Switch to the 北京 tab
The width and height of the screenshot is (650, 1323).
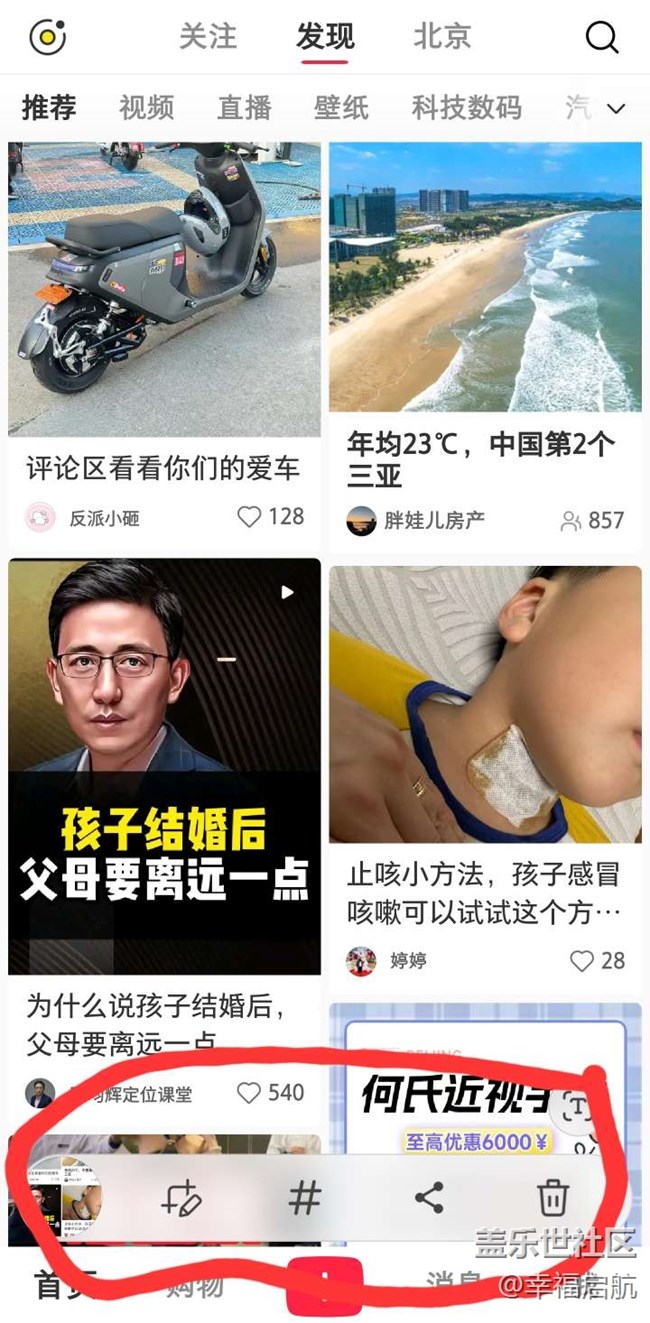coord(442,38)
